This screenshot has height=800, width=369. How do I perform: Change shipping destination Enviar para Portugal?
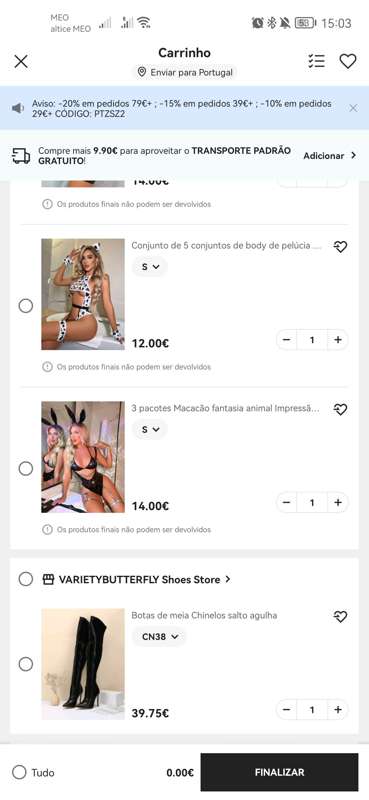point(184,72)
